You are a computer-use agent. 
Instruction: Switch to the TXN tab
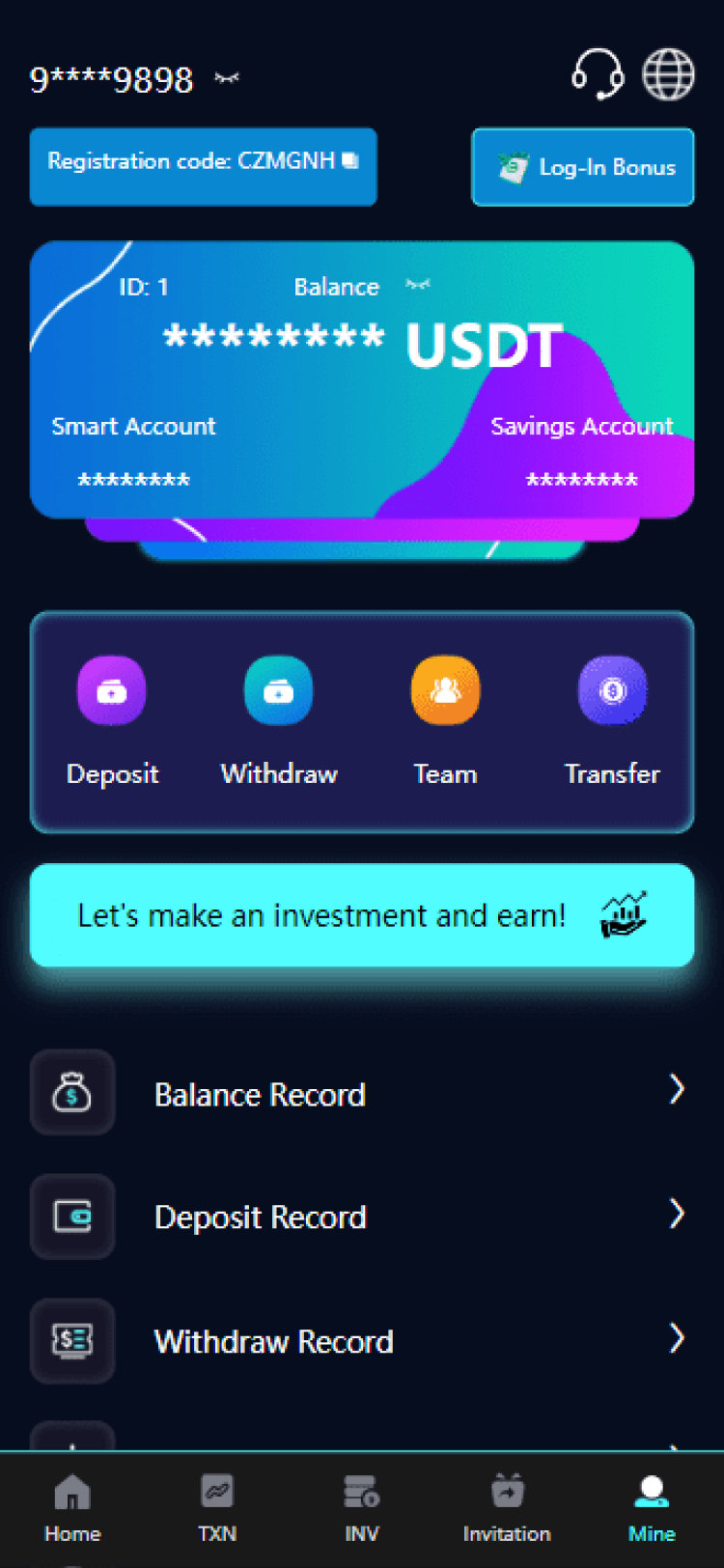[217, 1508]
